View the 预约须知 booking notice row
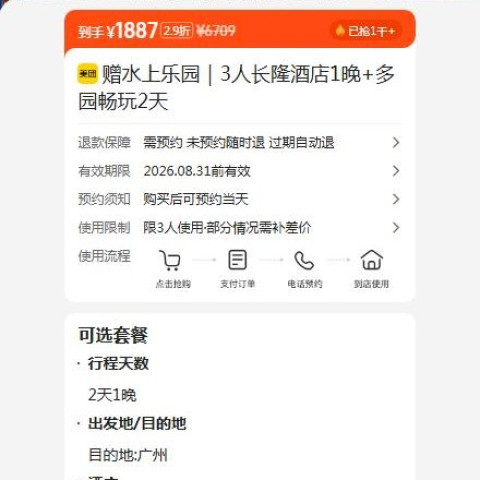Image resolution: width=480 pixels, height=480 pixels. click(x=239, y=199)
